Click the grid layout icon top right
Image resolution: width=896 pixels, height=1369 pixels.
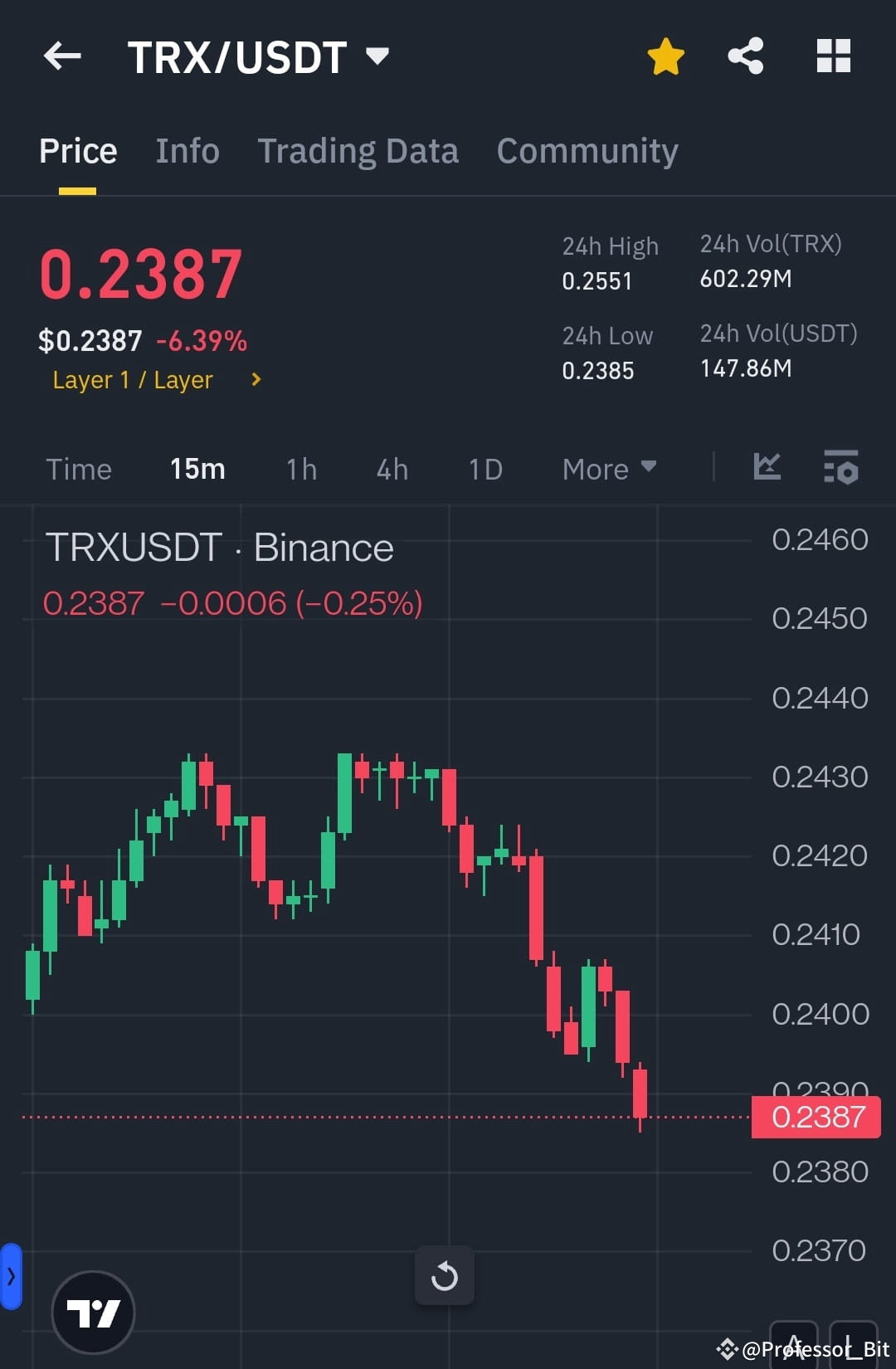(833, 55)
